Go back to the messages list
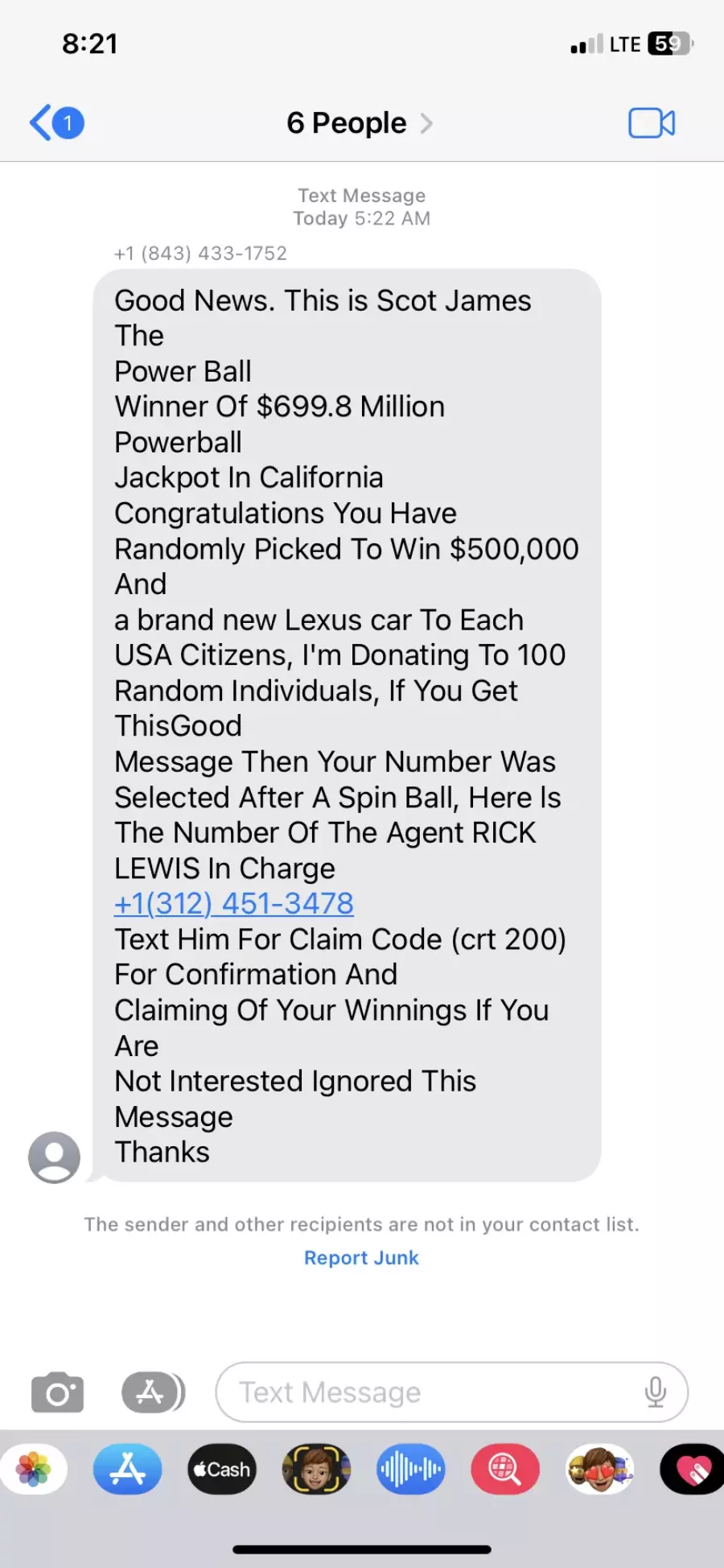The image size is (724, 1568). pyautogui.click(x=56, y=123)
